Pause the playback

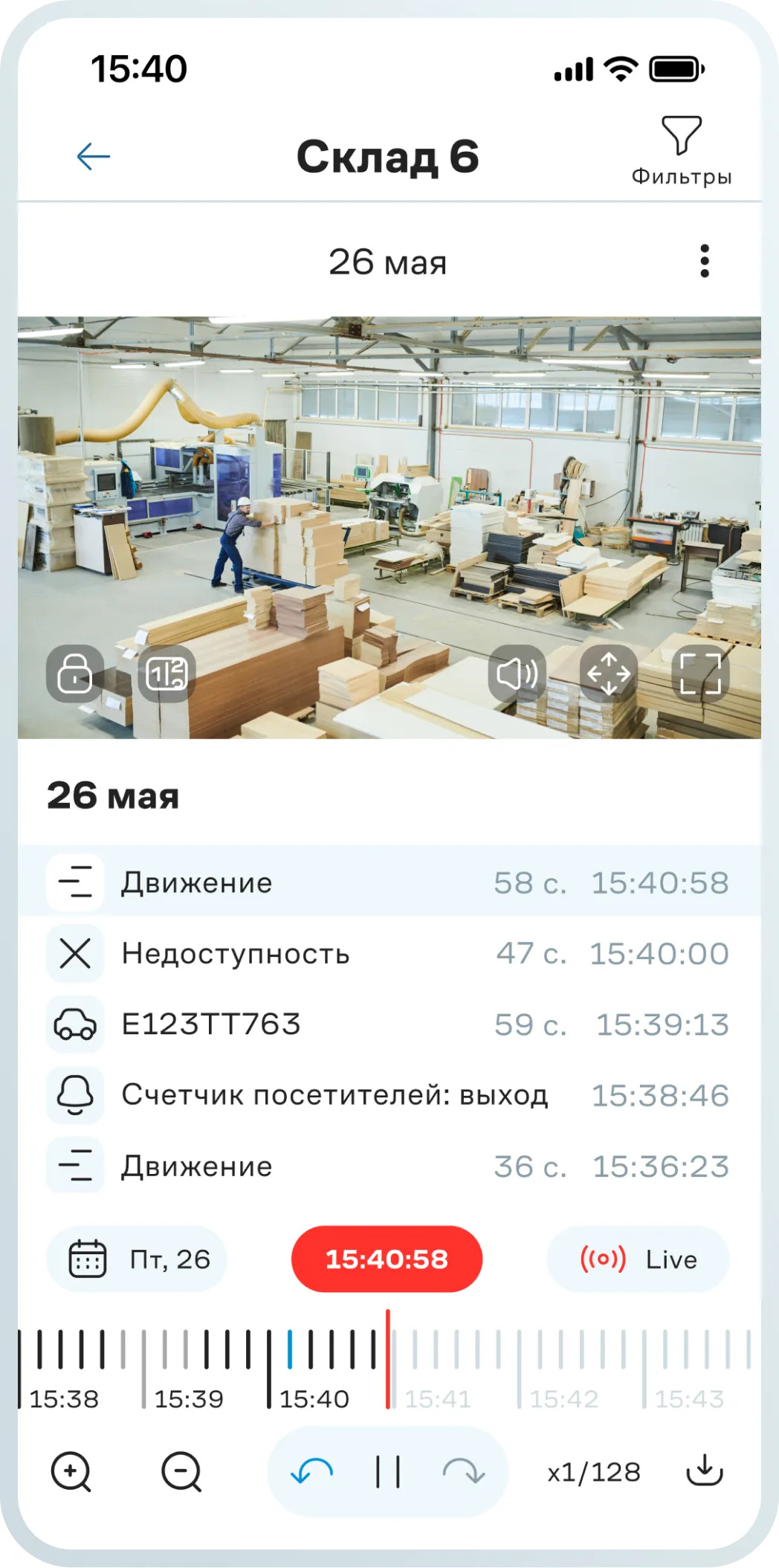tap(388, 1471)
